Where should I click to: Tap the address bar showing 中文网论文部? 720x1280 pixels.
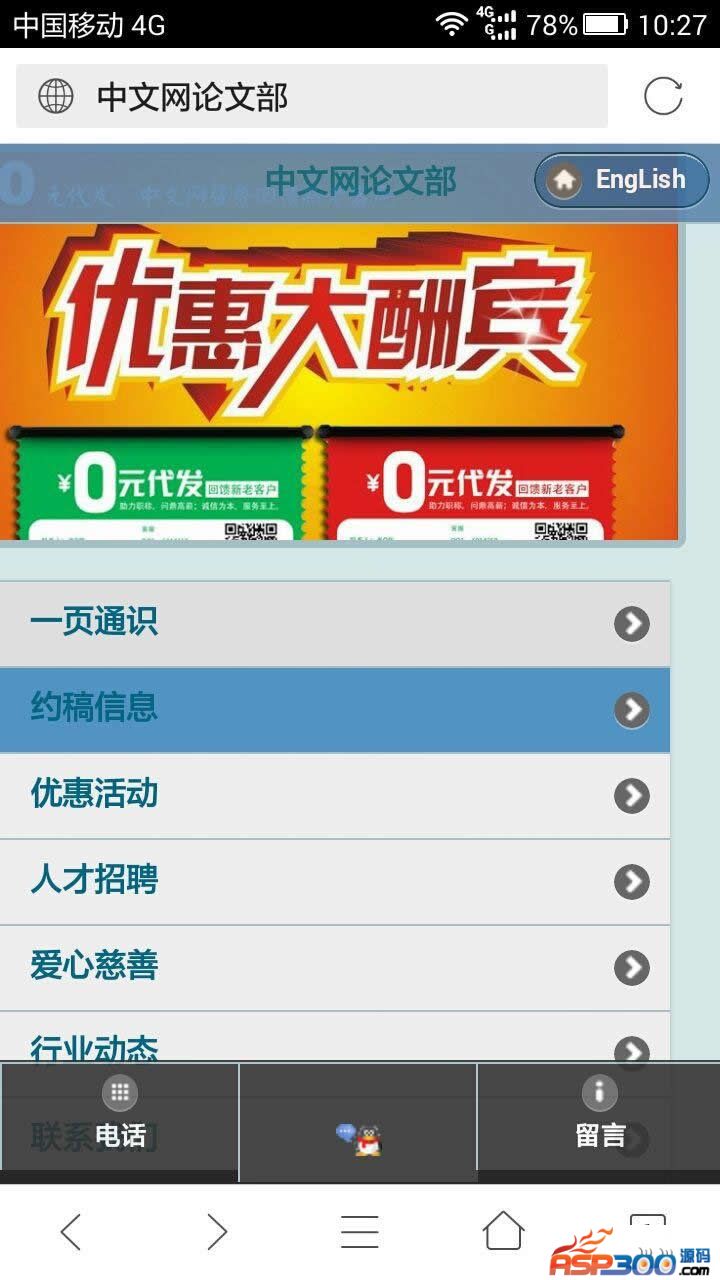tap(310, 97)
